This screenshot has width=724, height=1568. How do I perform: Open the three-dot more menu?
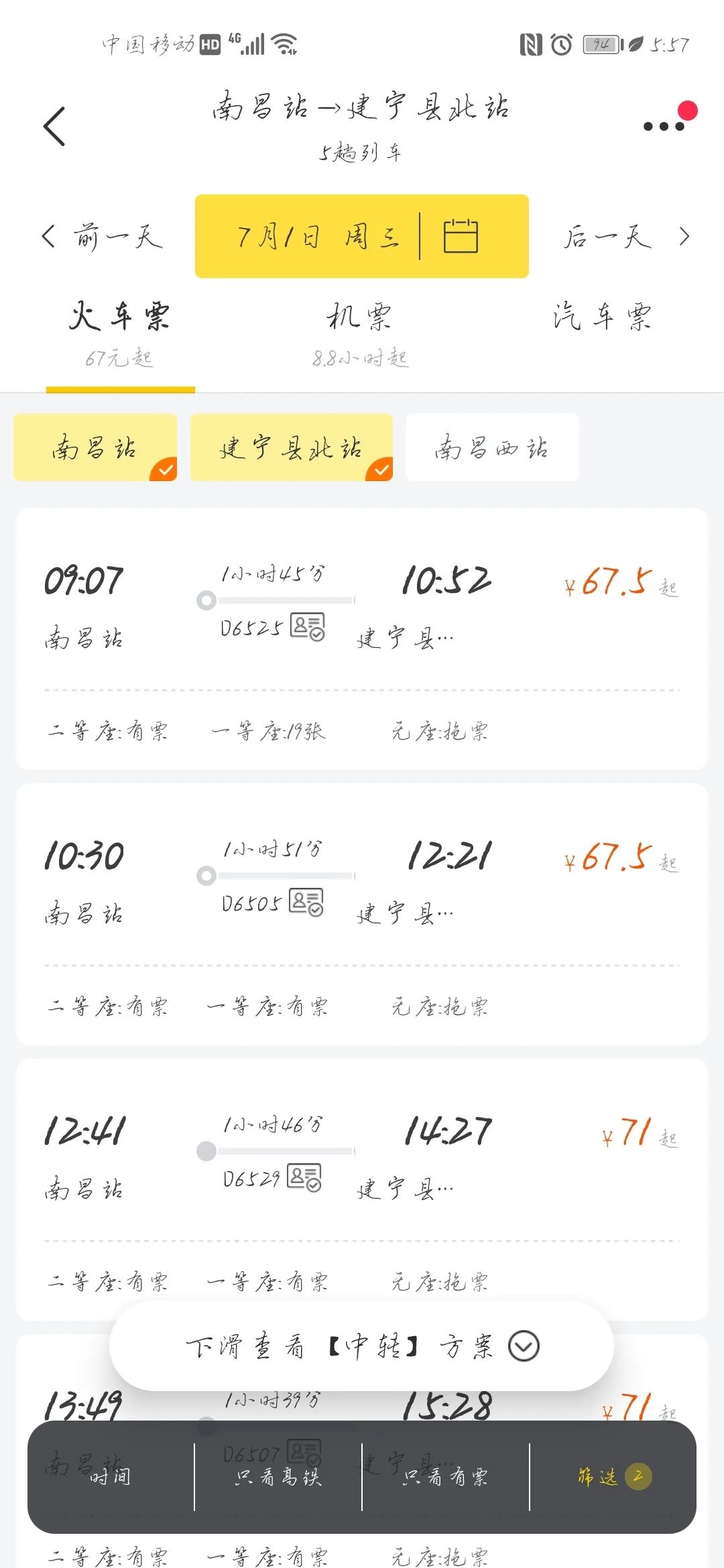(664, 125)
